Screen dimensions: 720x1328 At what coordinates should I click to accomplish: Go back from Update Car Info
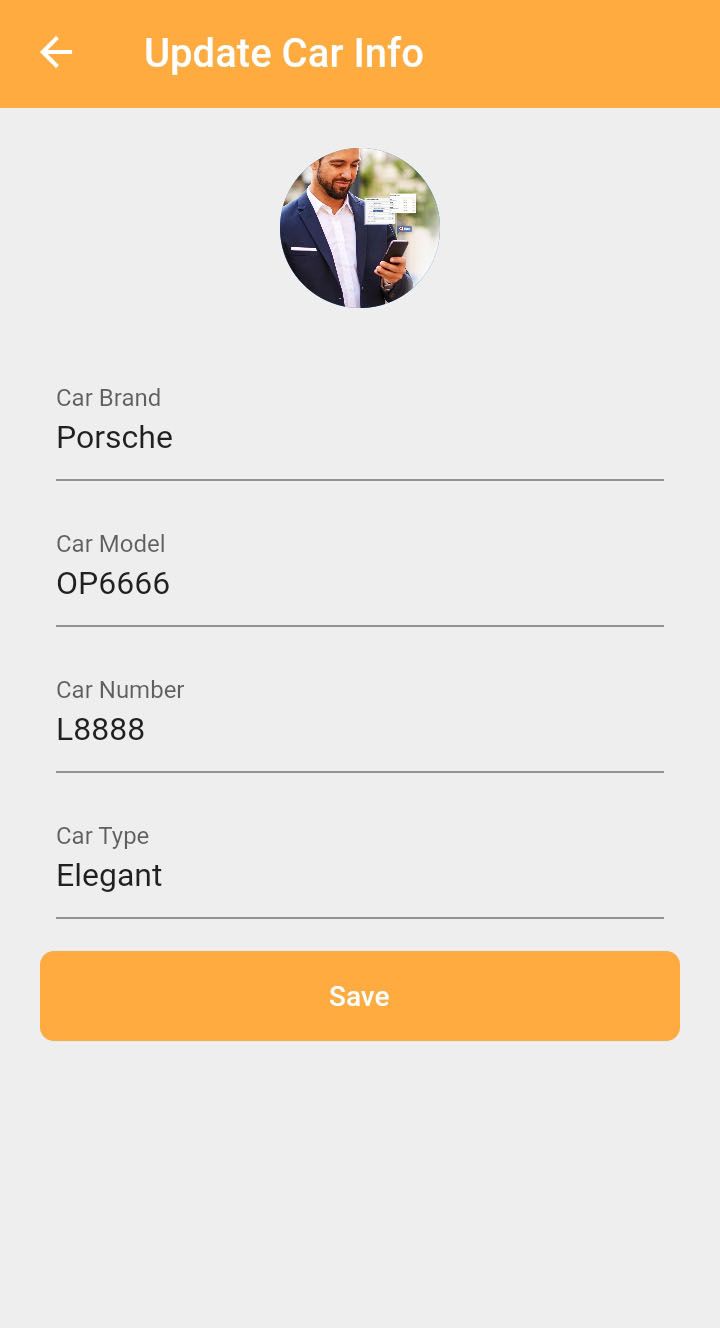coord(56,53)
